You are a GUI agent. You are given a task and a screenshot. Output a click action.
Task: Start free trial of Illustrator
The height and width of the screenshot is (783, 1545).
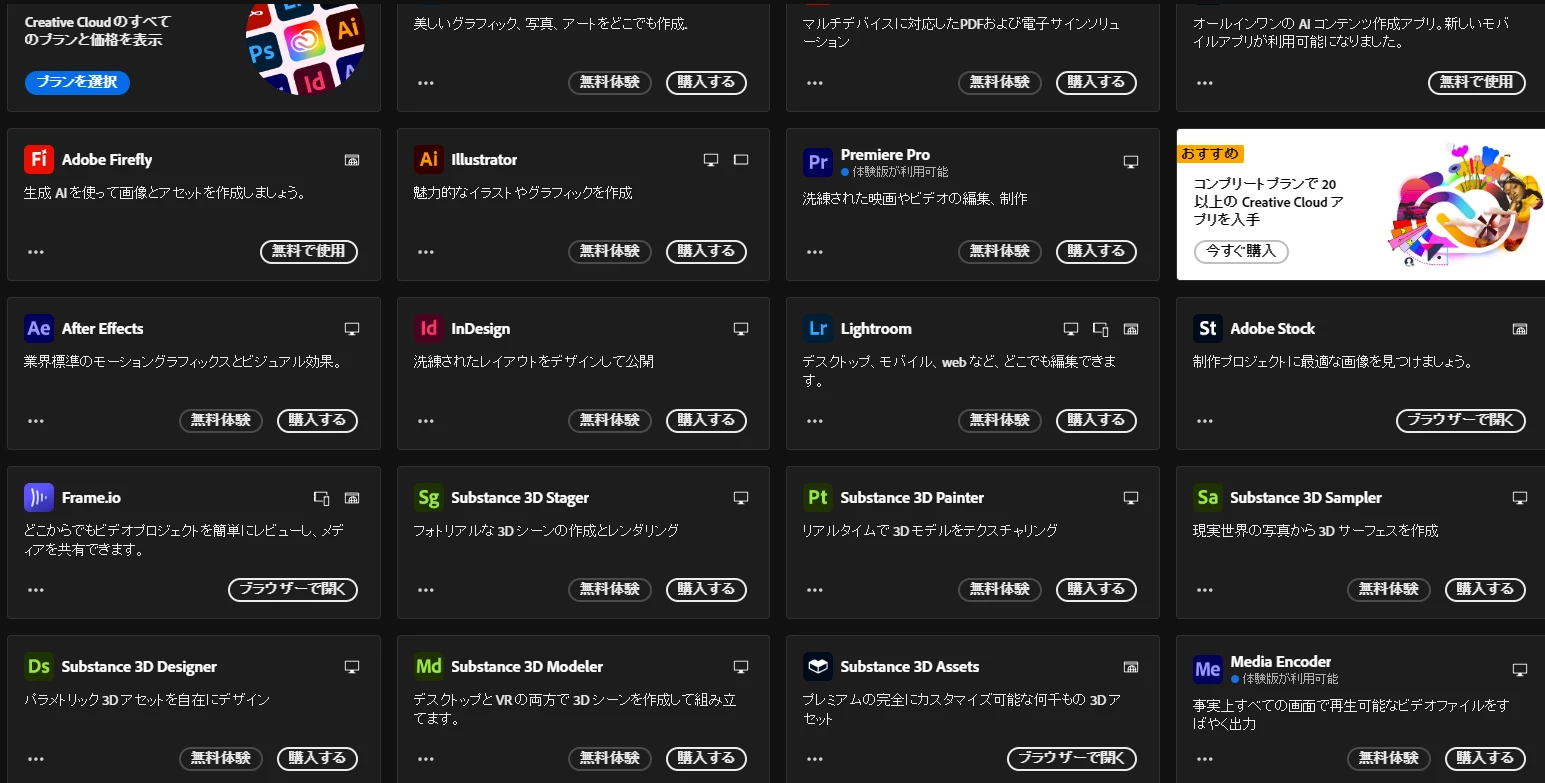point(609,251)
